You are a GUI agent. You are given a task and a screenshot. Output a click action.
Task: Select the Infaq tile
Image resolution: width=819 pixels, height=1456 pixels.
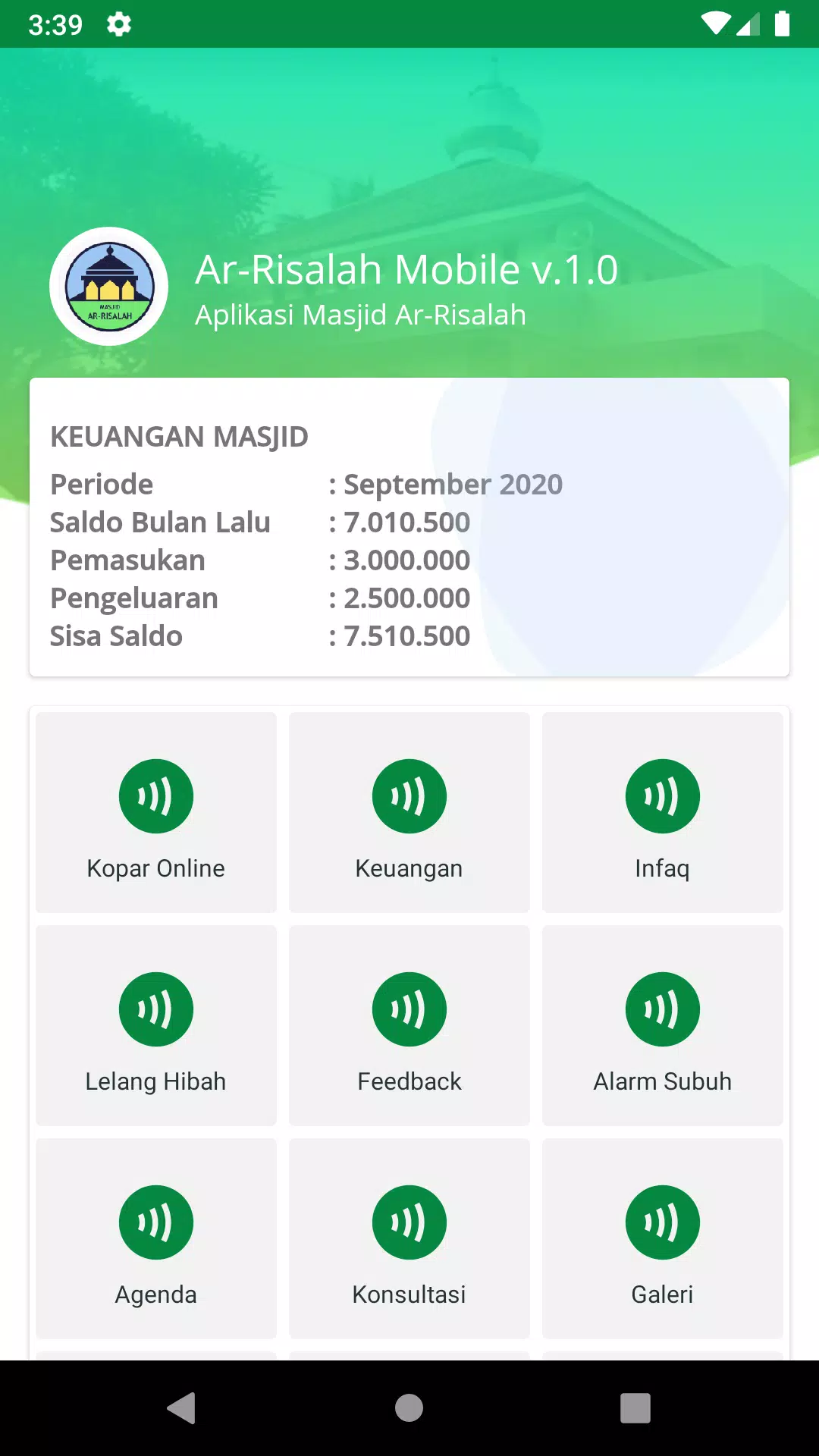662,812
